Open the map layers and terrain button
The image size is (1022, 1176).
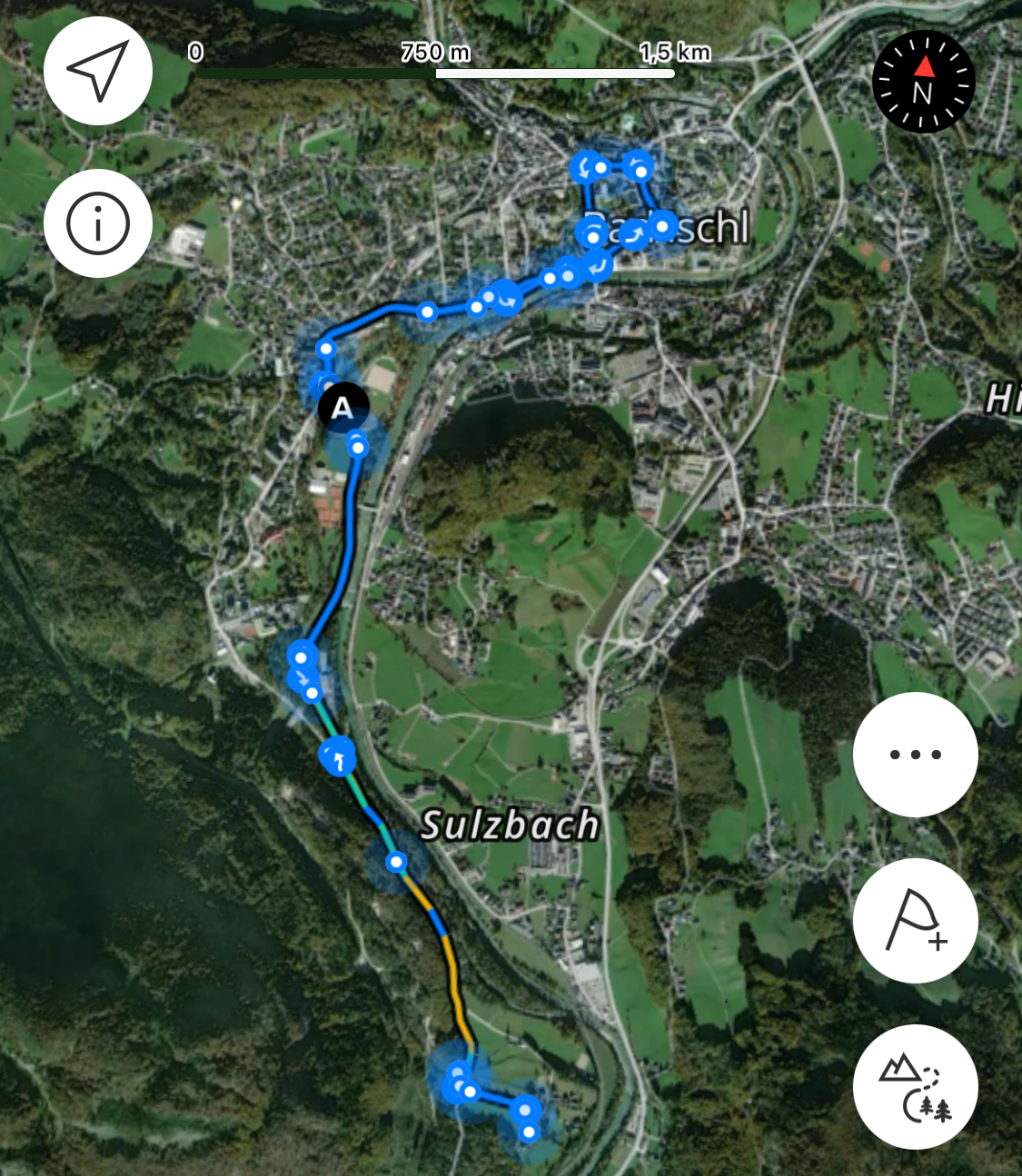coord(915,1087)
